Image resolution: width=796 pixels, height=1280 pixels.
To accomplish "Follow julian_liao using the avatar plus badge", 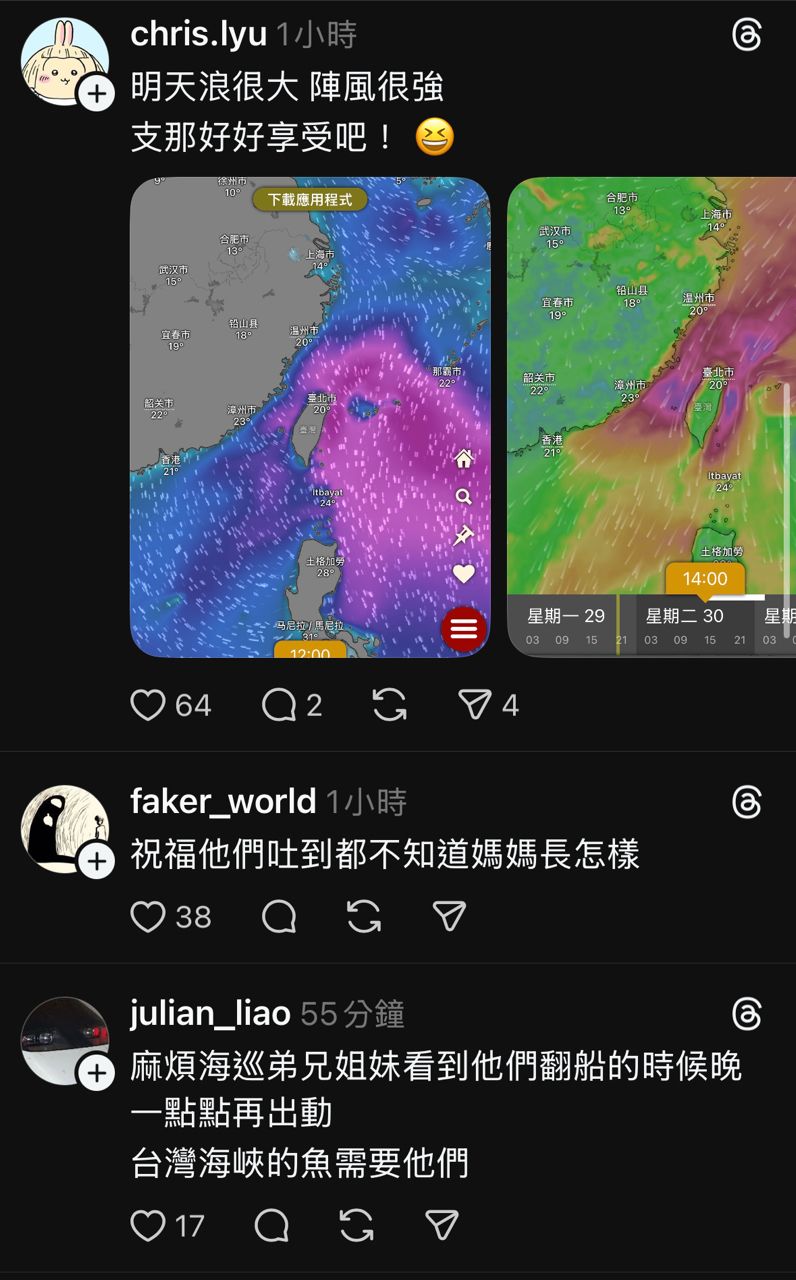I will click(x=96, y=1073).
